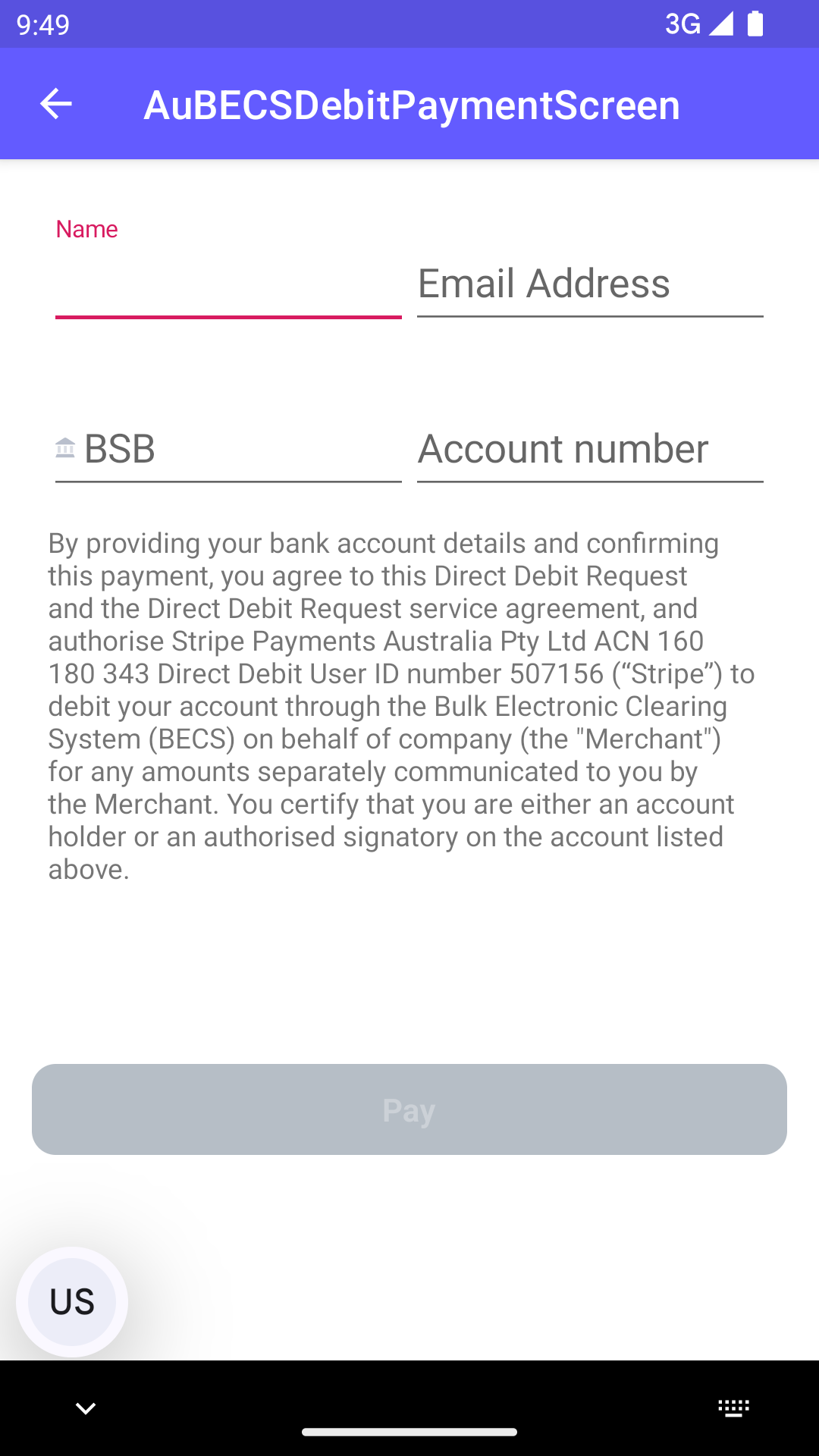Enter the Account number field

[589, 449]
